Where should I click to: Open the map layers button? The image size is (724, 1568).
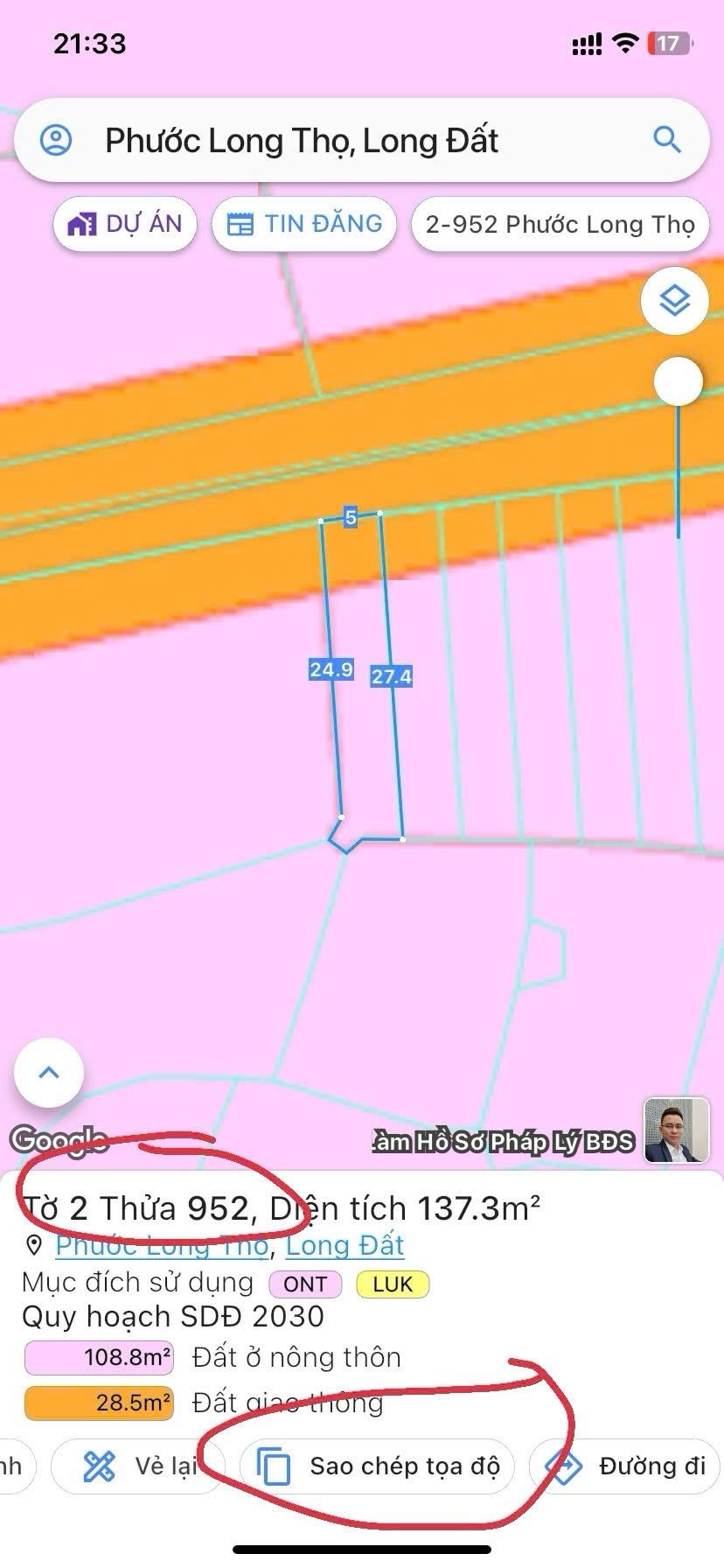tap(674, 301)
